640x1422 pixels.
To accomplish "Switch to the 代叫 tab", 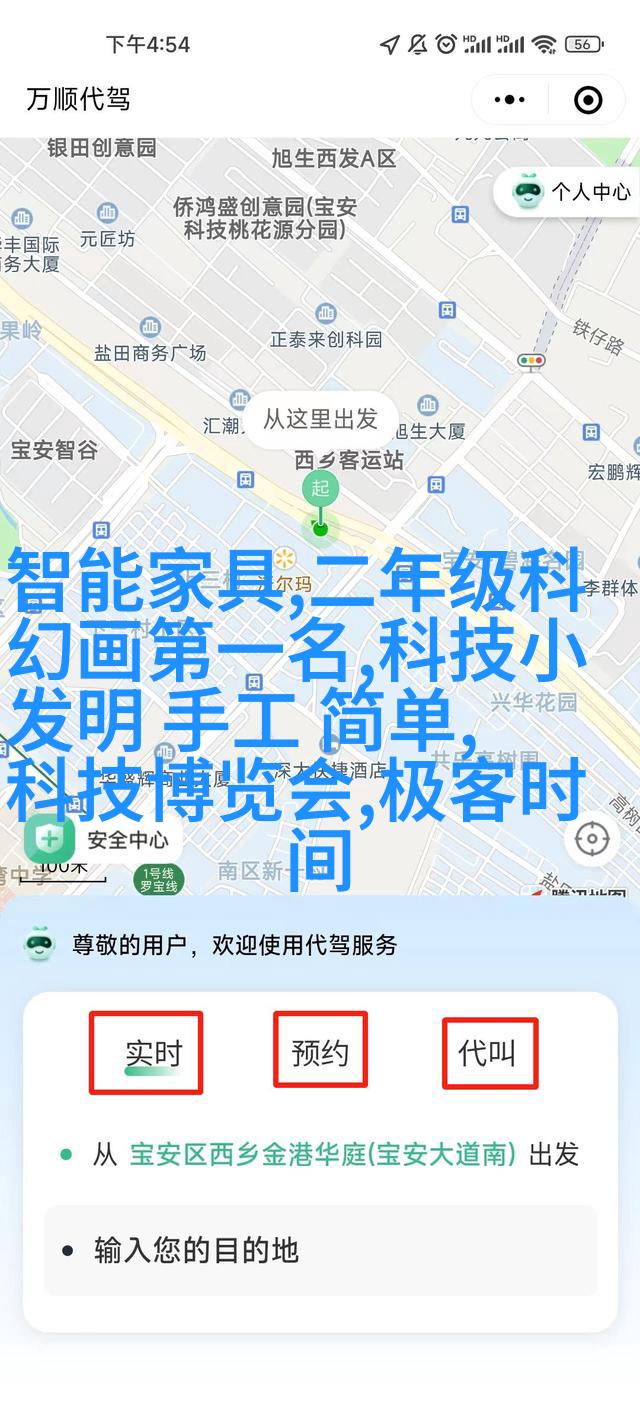I will click(x=488, y=1053).
